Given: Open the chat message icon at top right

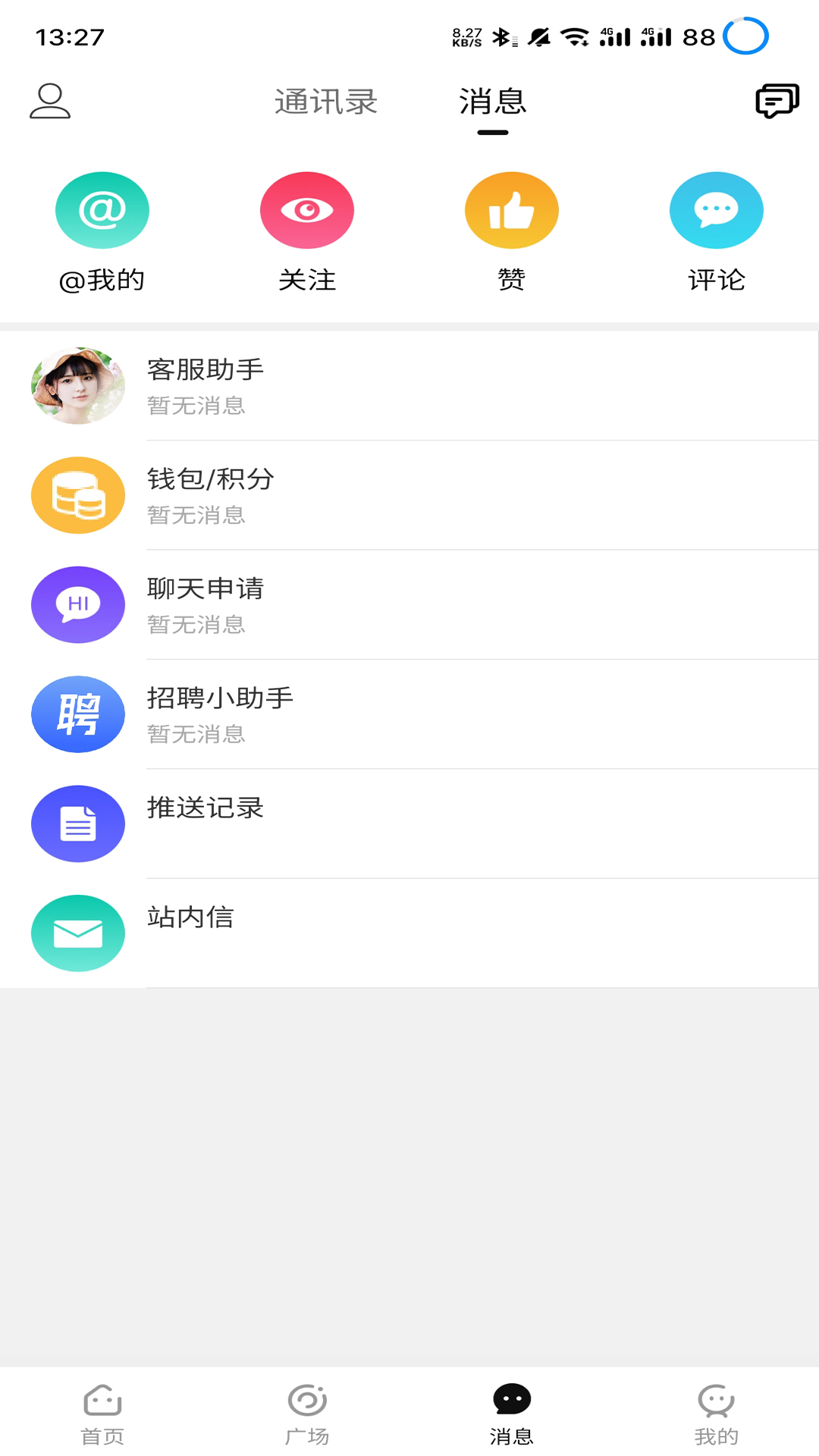Looking at the screenshot, I should (x=776, y=99).
